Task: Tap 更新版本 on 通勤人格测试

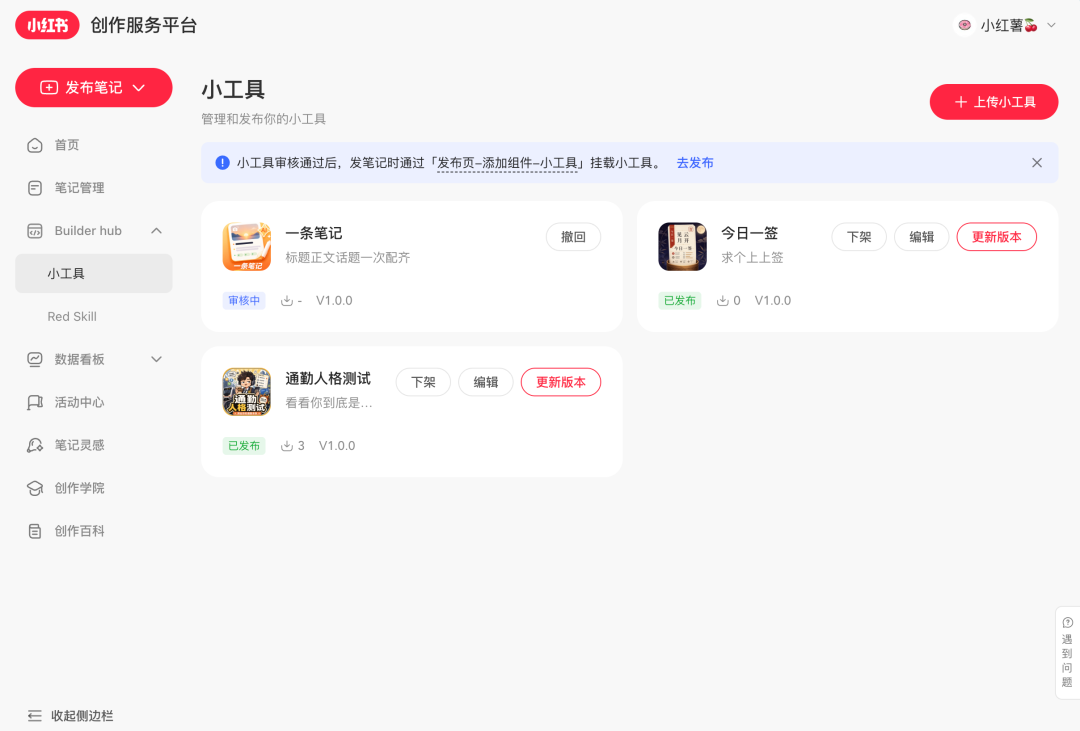Action: click(561, 382)
